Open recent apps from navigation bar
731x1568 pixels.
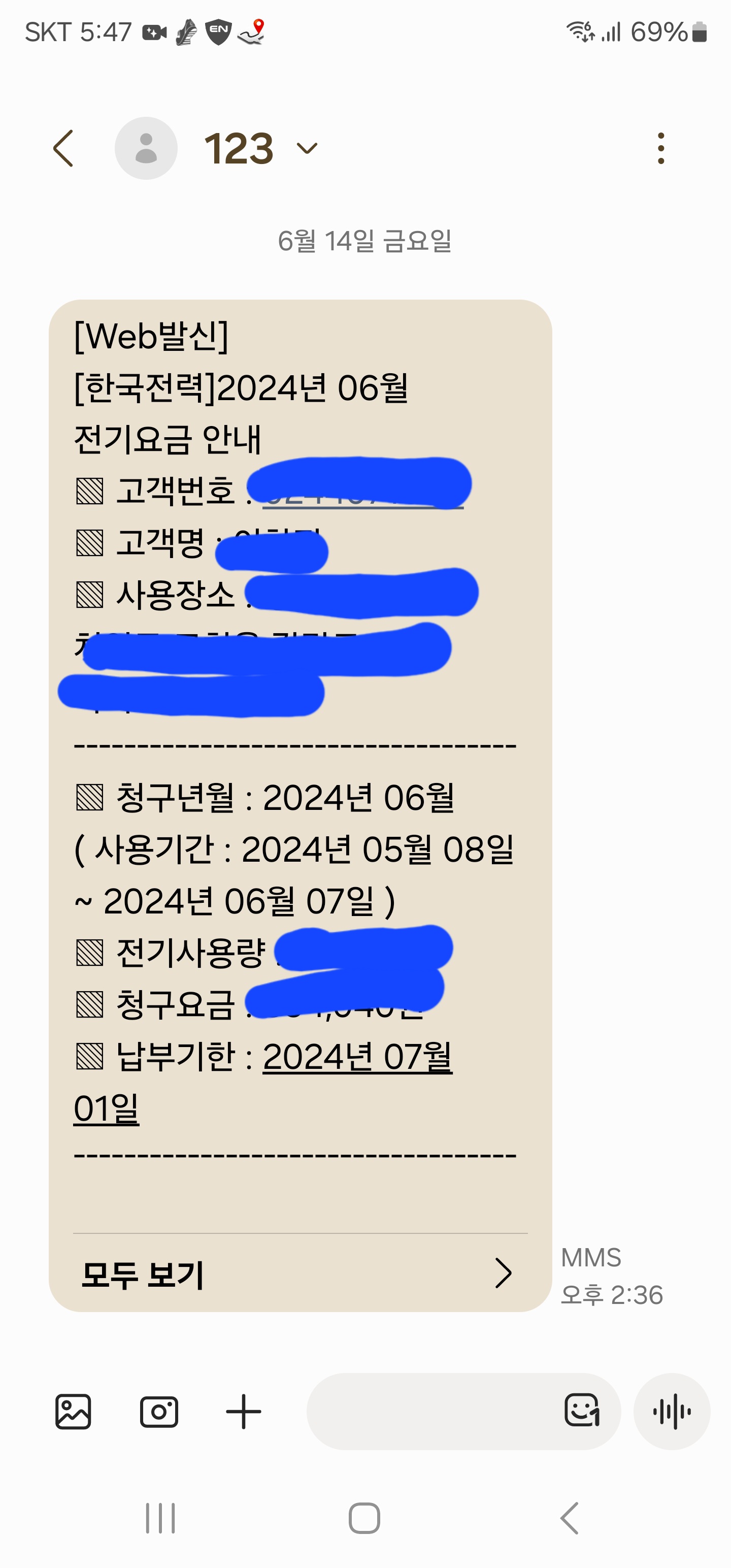(160, 1518)
